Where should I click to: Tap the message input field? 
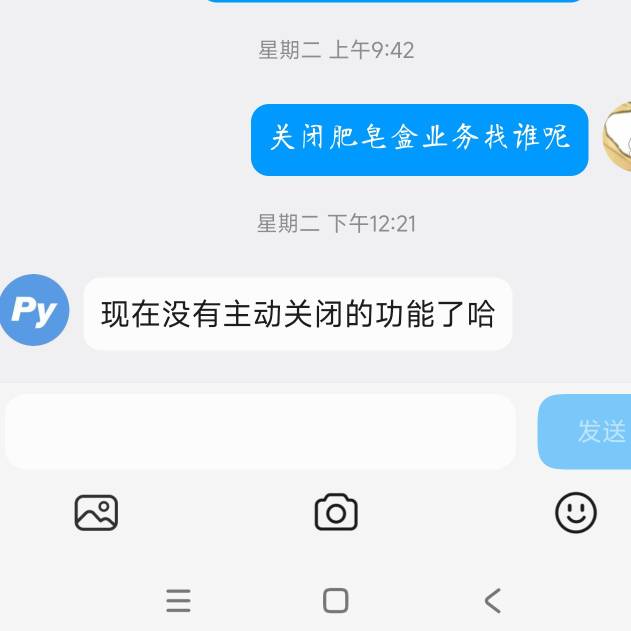(x=260, y=432)
